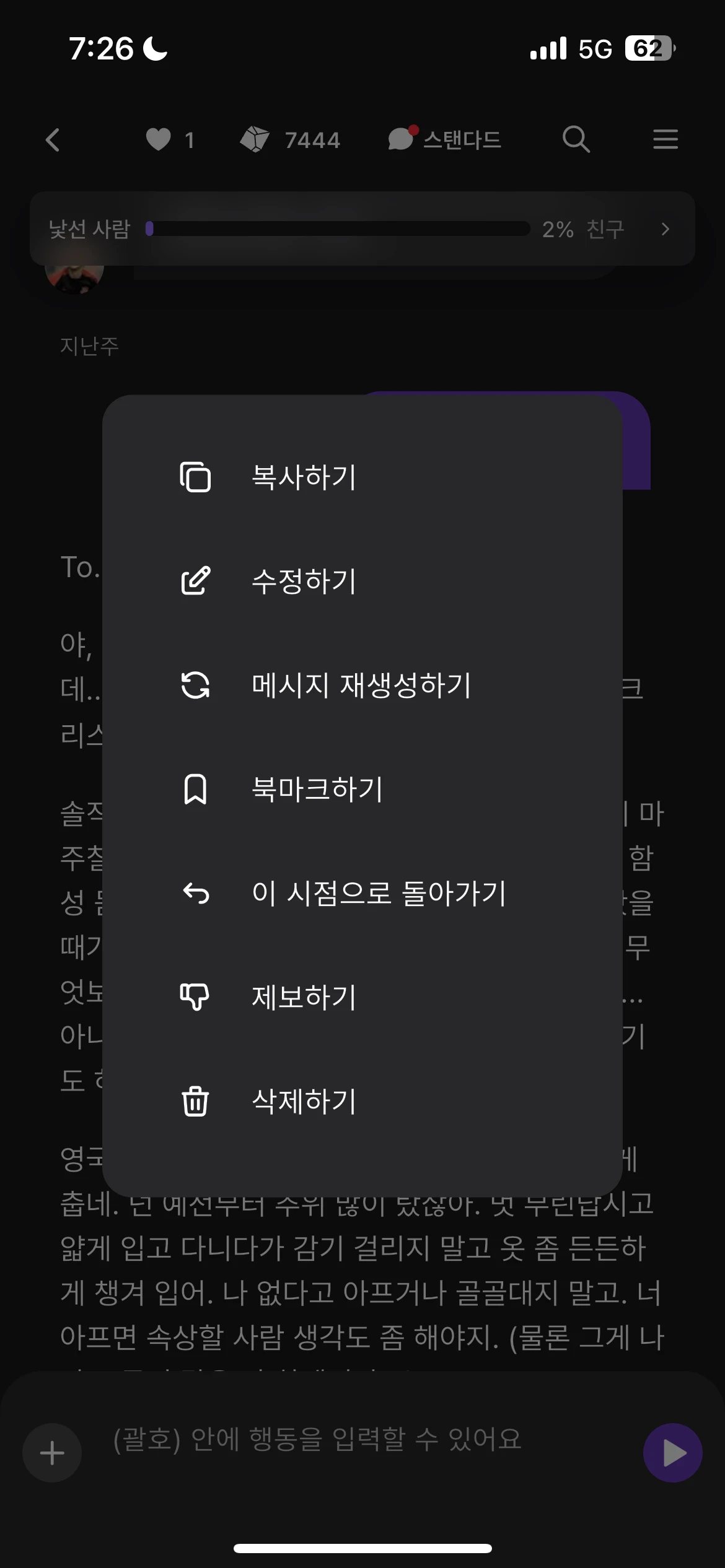This screenshot has width=725, height=1568.
Task: Report the message via 제보하기
Action: [302, 998]
